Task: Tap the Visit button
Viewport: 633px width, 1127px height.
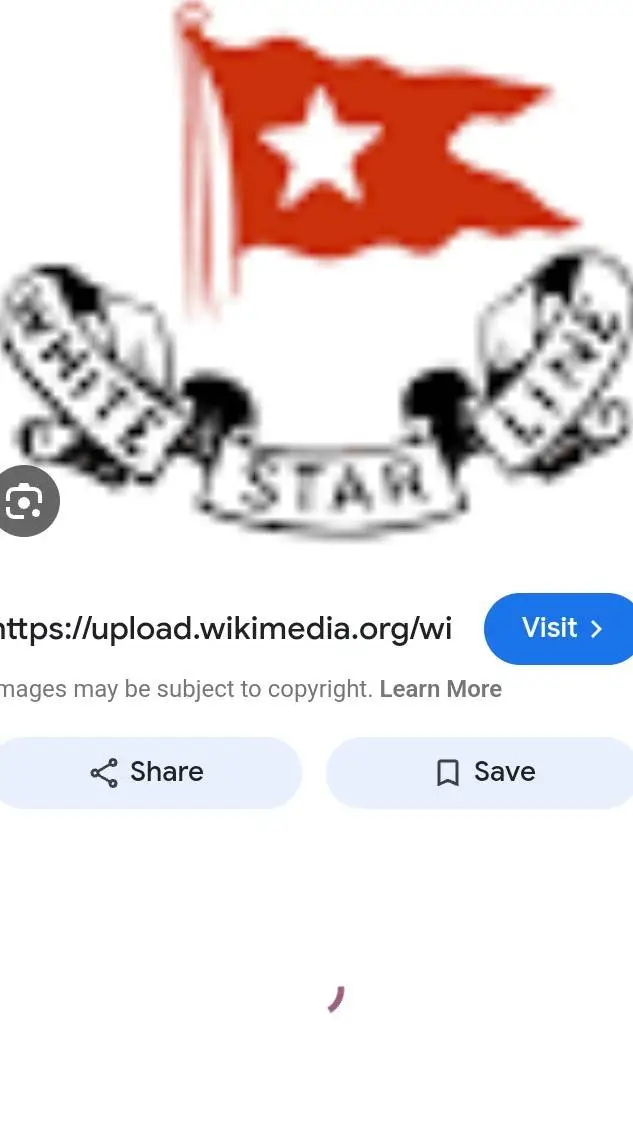Action: point(560,628)
